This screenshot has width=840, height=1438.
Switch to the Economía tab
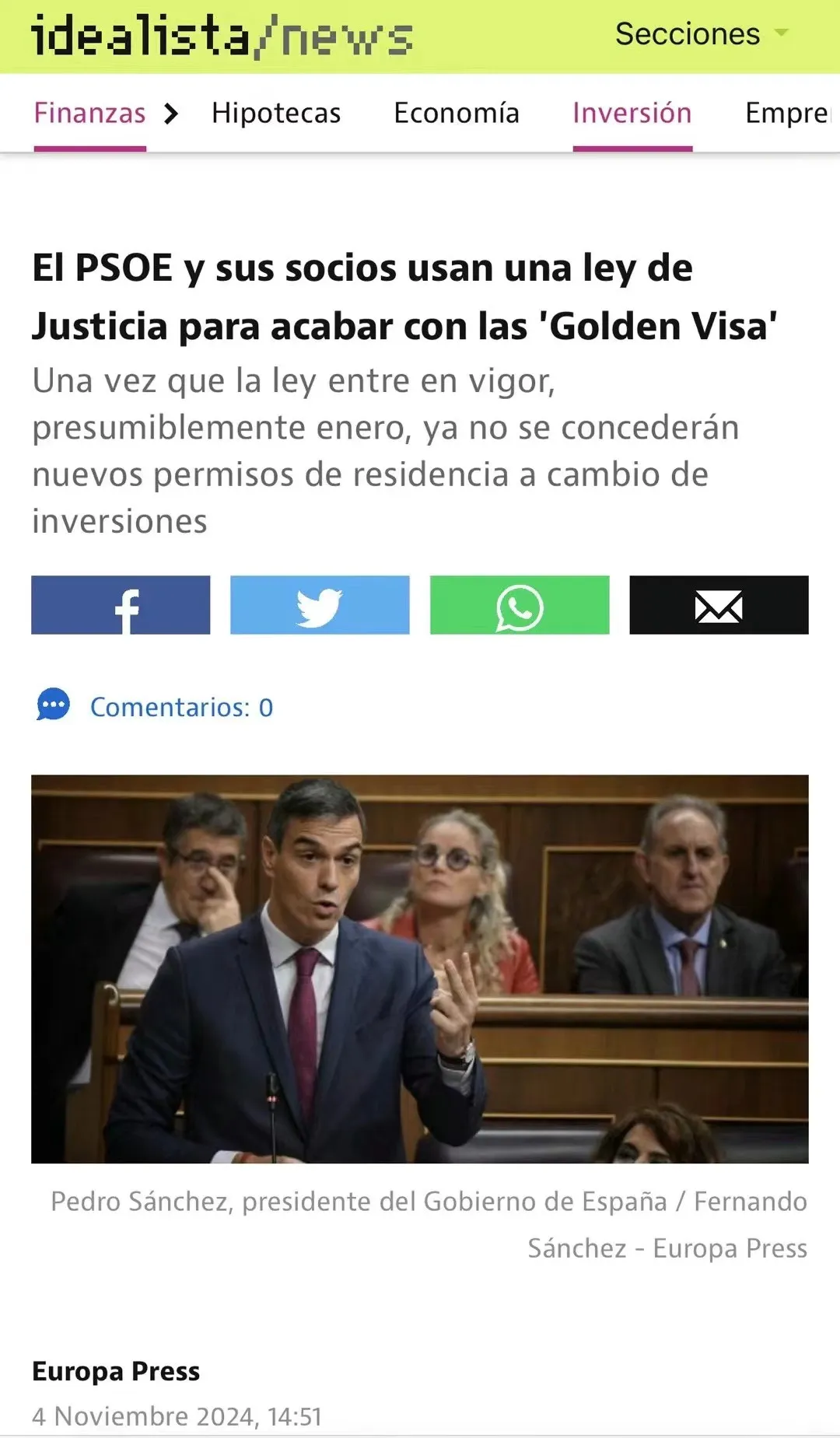tap(457, 114)
